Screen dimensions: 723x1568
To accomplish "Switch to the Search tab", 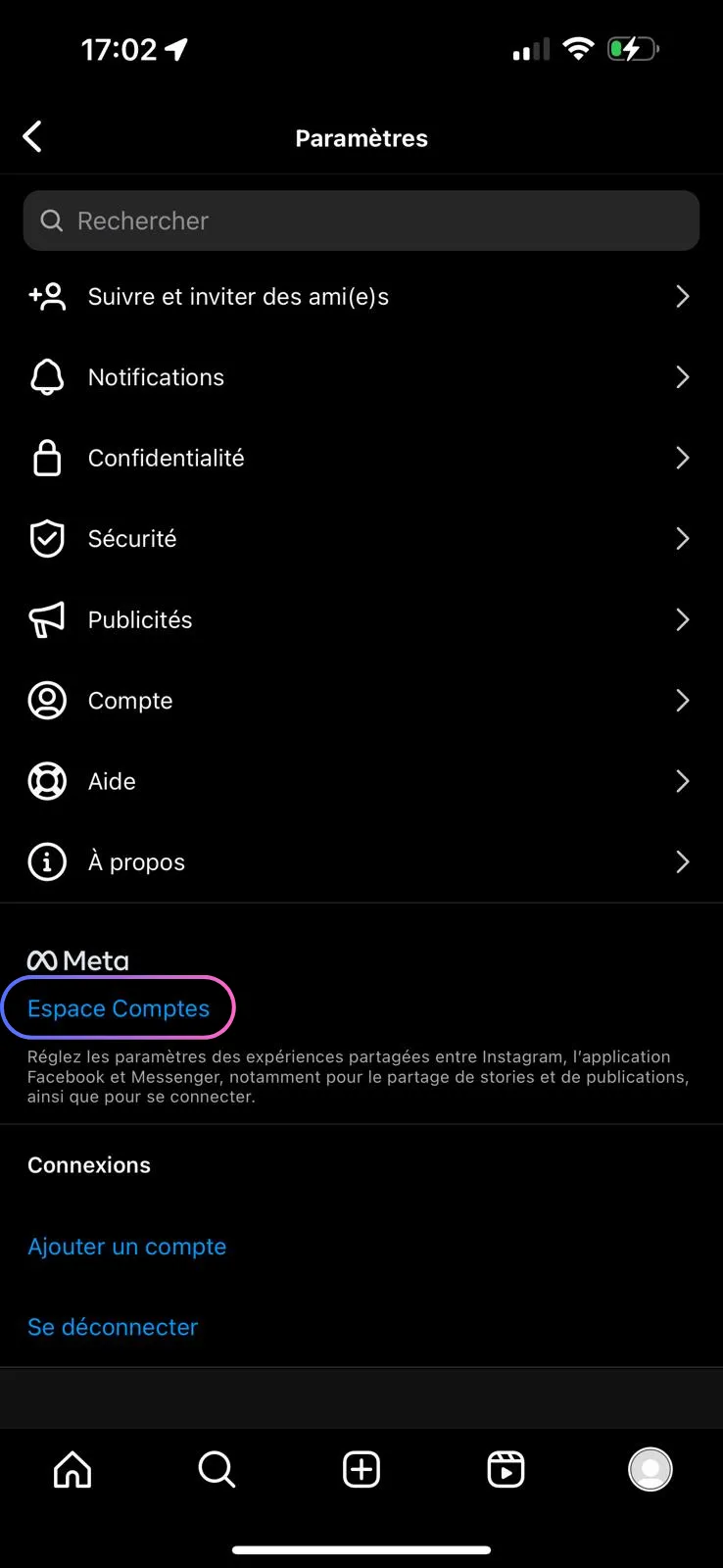I will point(217,1469).
